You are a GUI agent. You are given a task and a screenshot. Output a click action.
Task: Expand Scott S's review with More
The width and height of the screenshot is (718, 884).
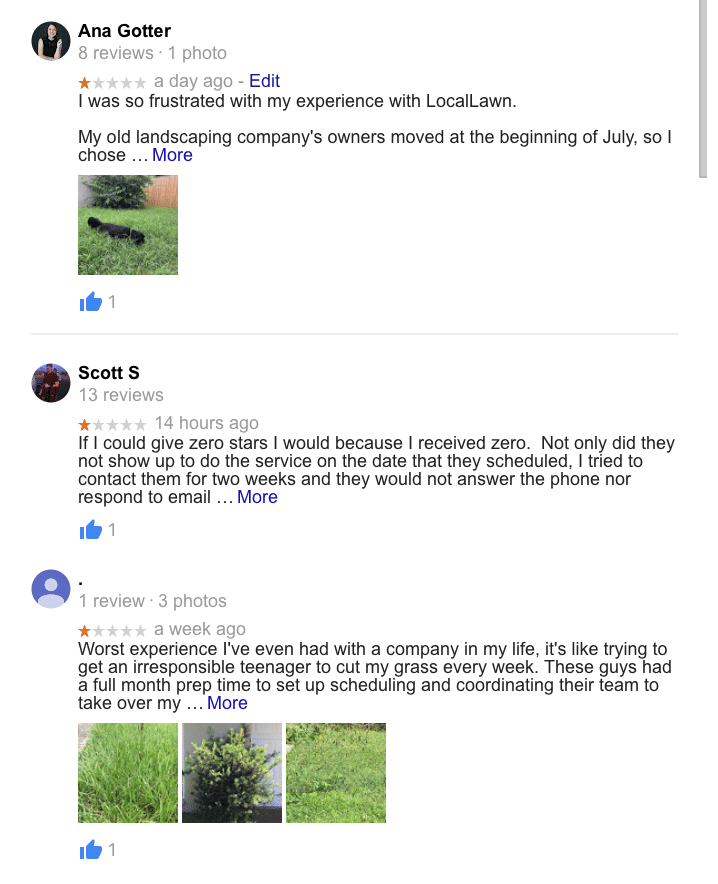point(257,497)
